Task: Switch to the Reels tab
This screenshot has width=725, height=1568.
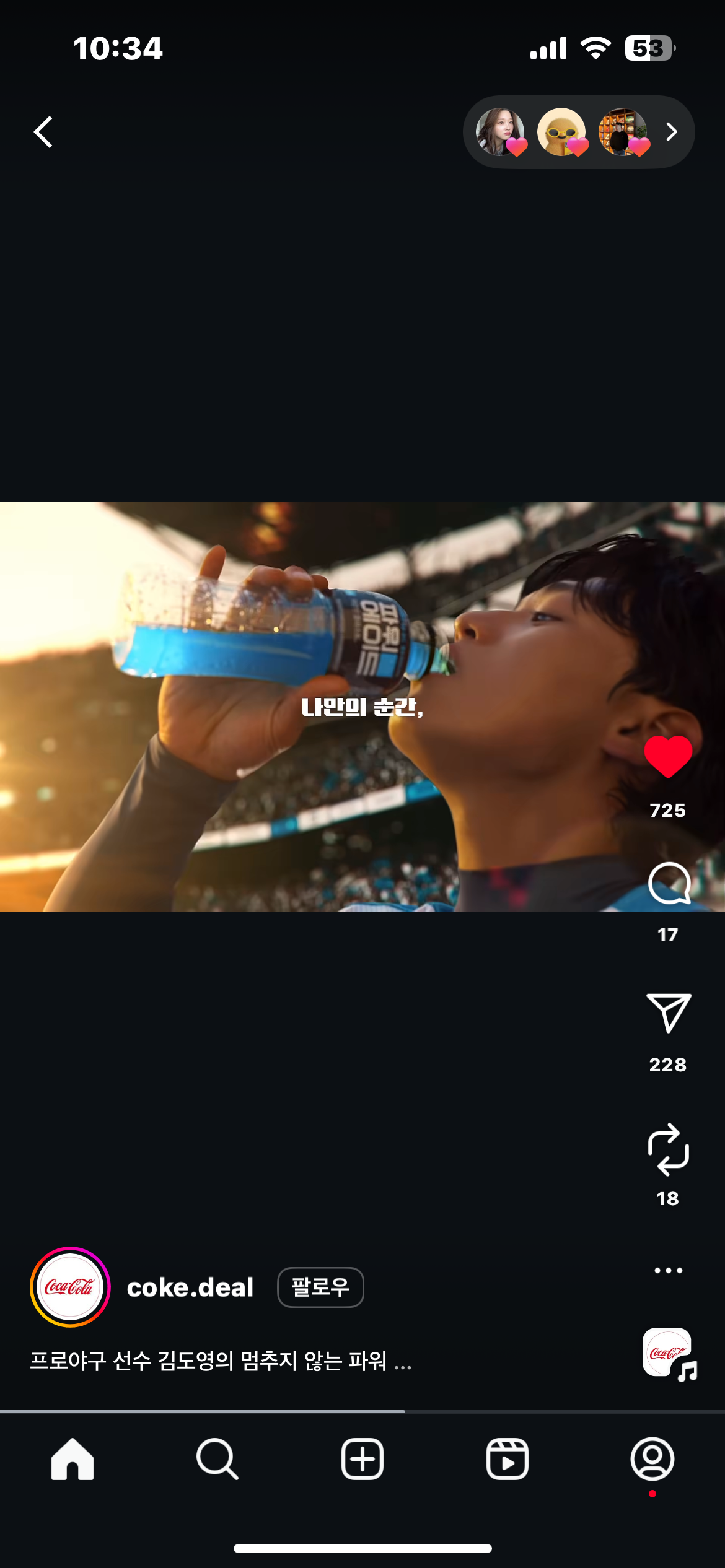Action: tap(507, 1459)
